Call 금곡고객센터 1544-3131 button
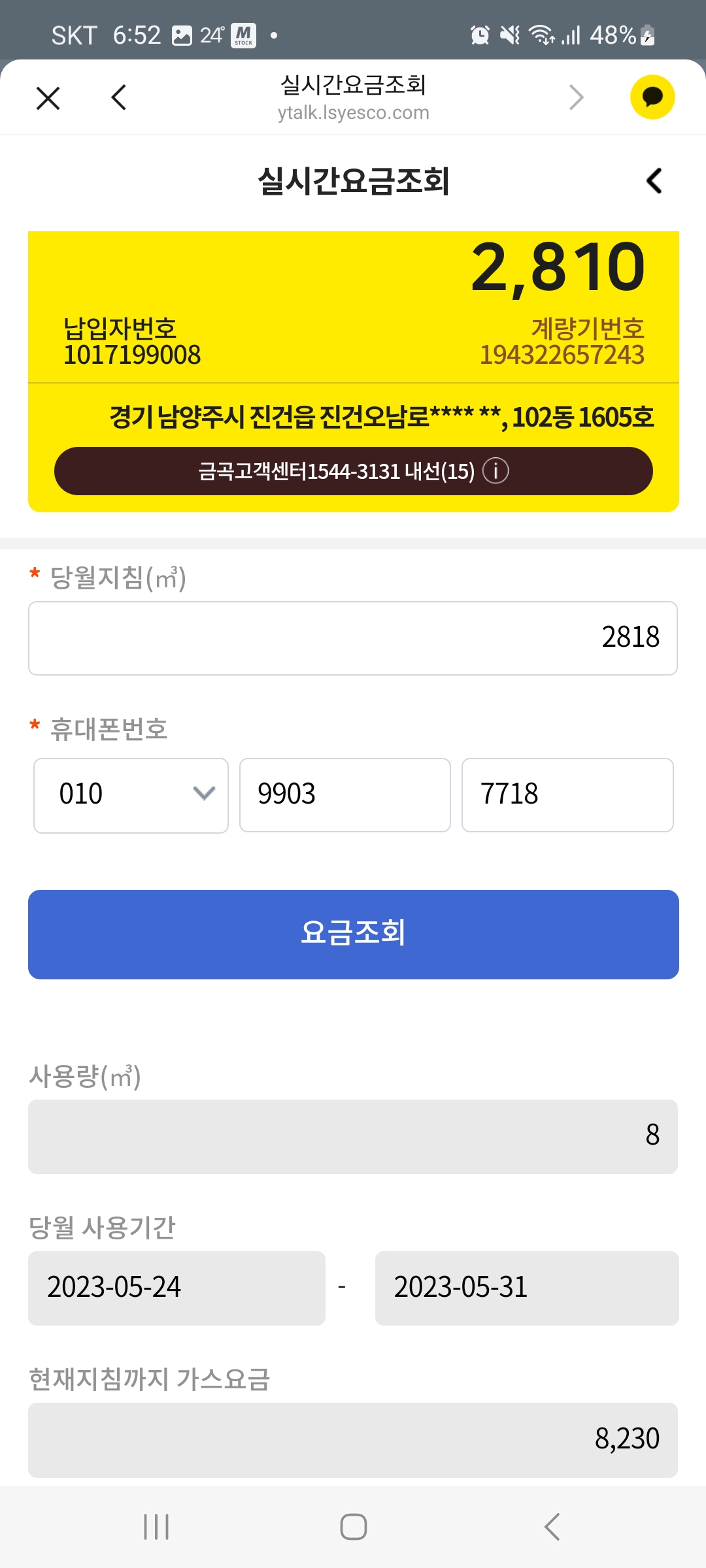 (x=353, y=471)
